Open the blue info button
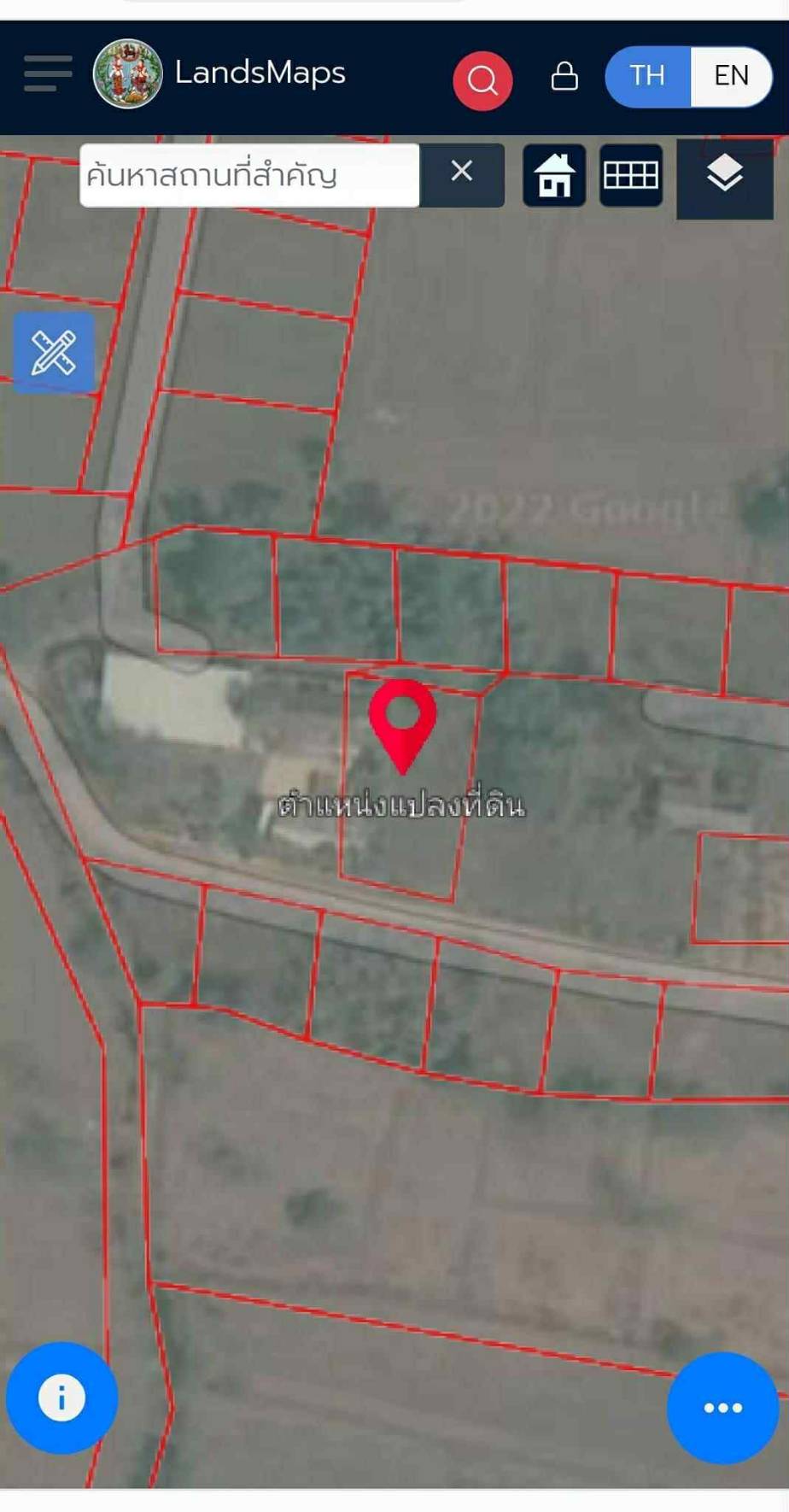The height and width of the screenshot is (1512, 789). (61, 1398)
